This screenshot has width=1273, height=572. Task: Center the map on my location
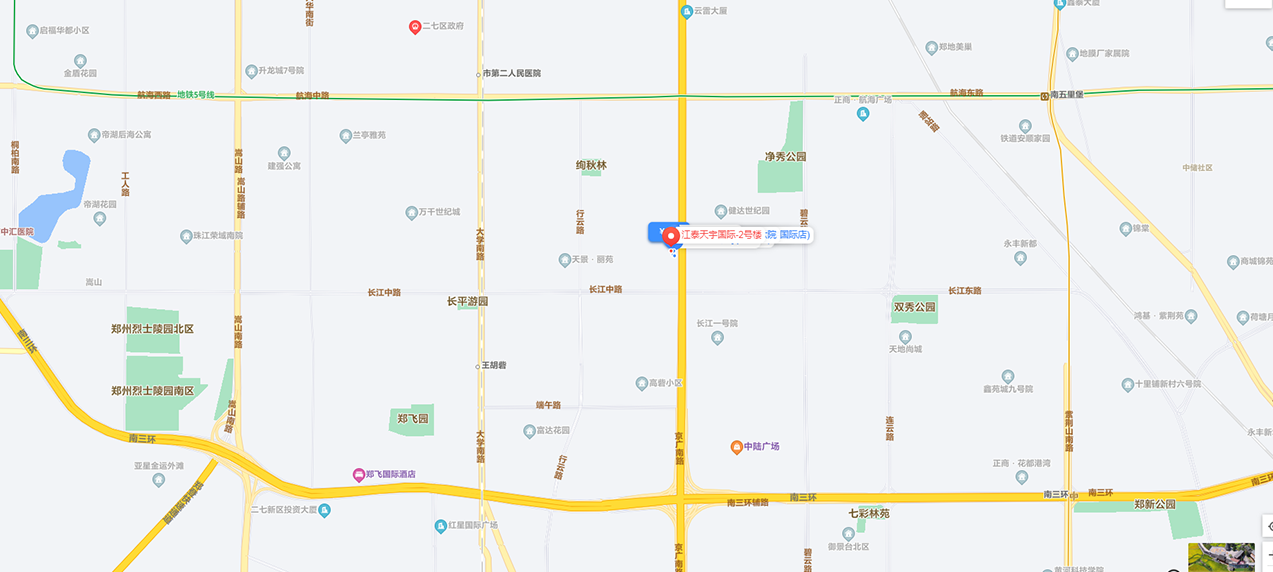click(1268, 526)
